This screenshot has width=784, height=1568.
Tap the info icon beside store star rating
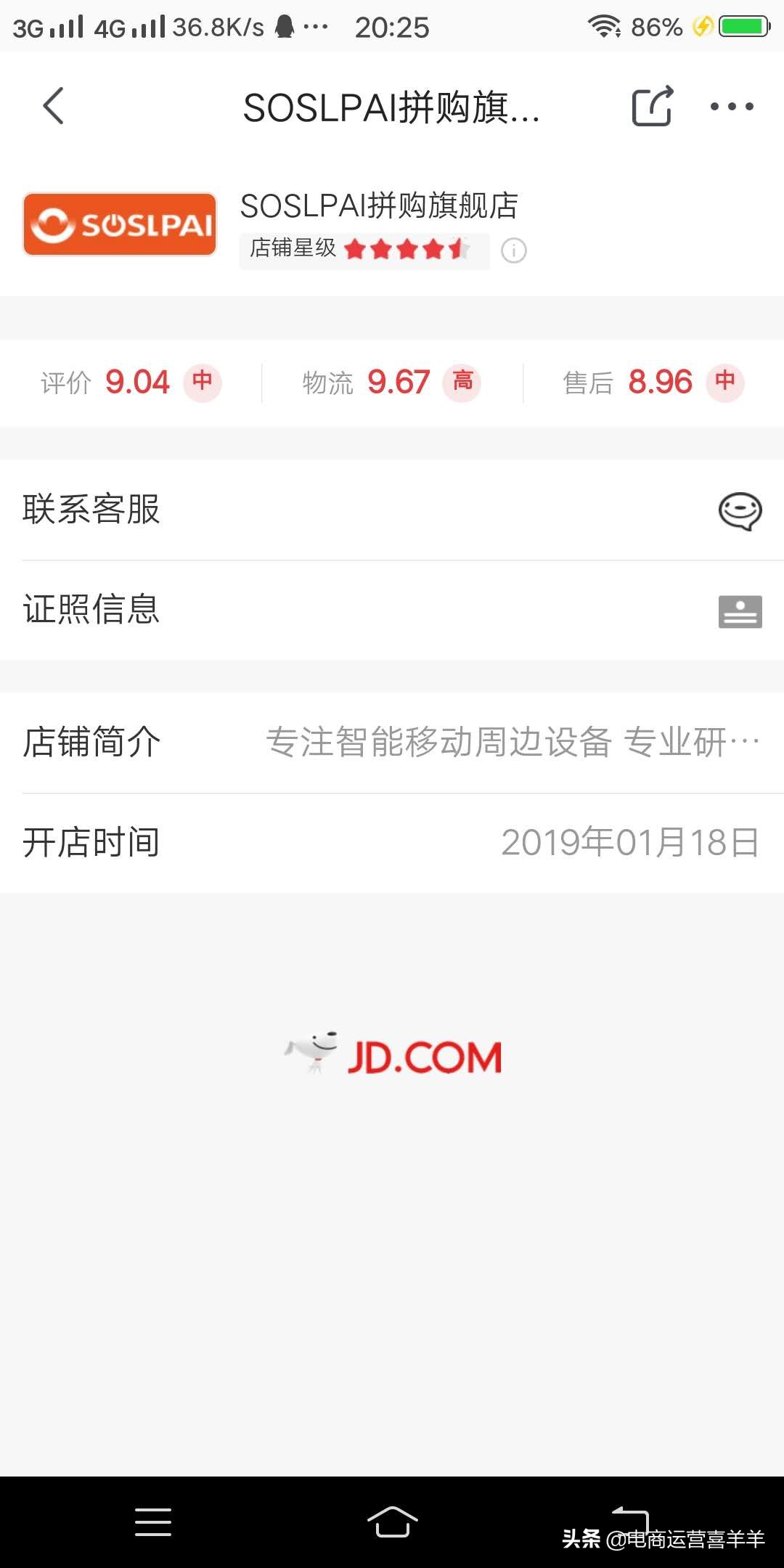pos(514,250)
